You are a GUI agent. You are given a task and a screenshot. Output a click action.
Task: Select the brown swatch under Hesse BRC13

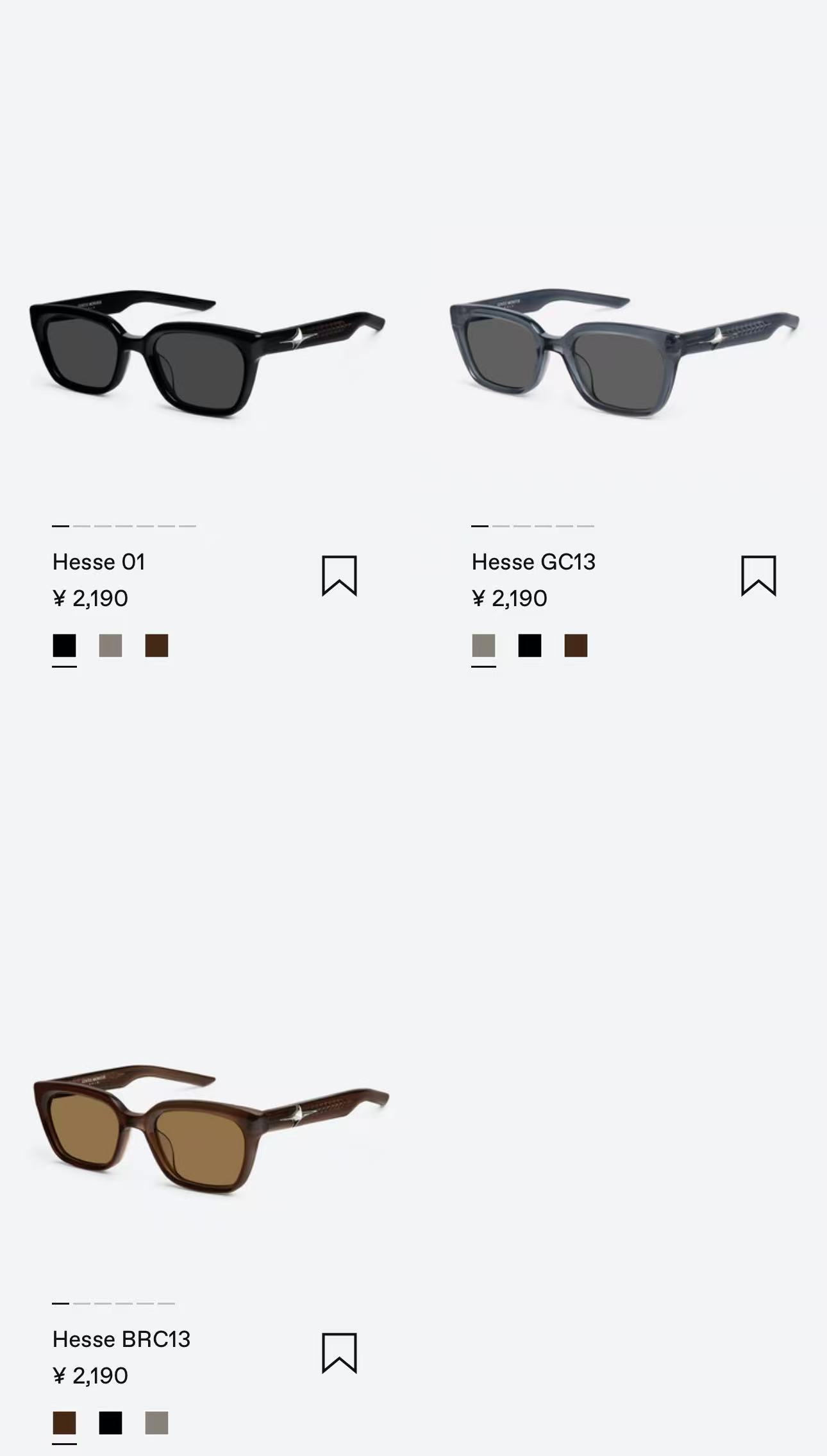[64, 1423]
